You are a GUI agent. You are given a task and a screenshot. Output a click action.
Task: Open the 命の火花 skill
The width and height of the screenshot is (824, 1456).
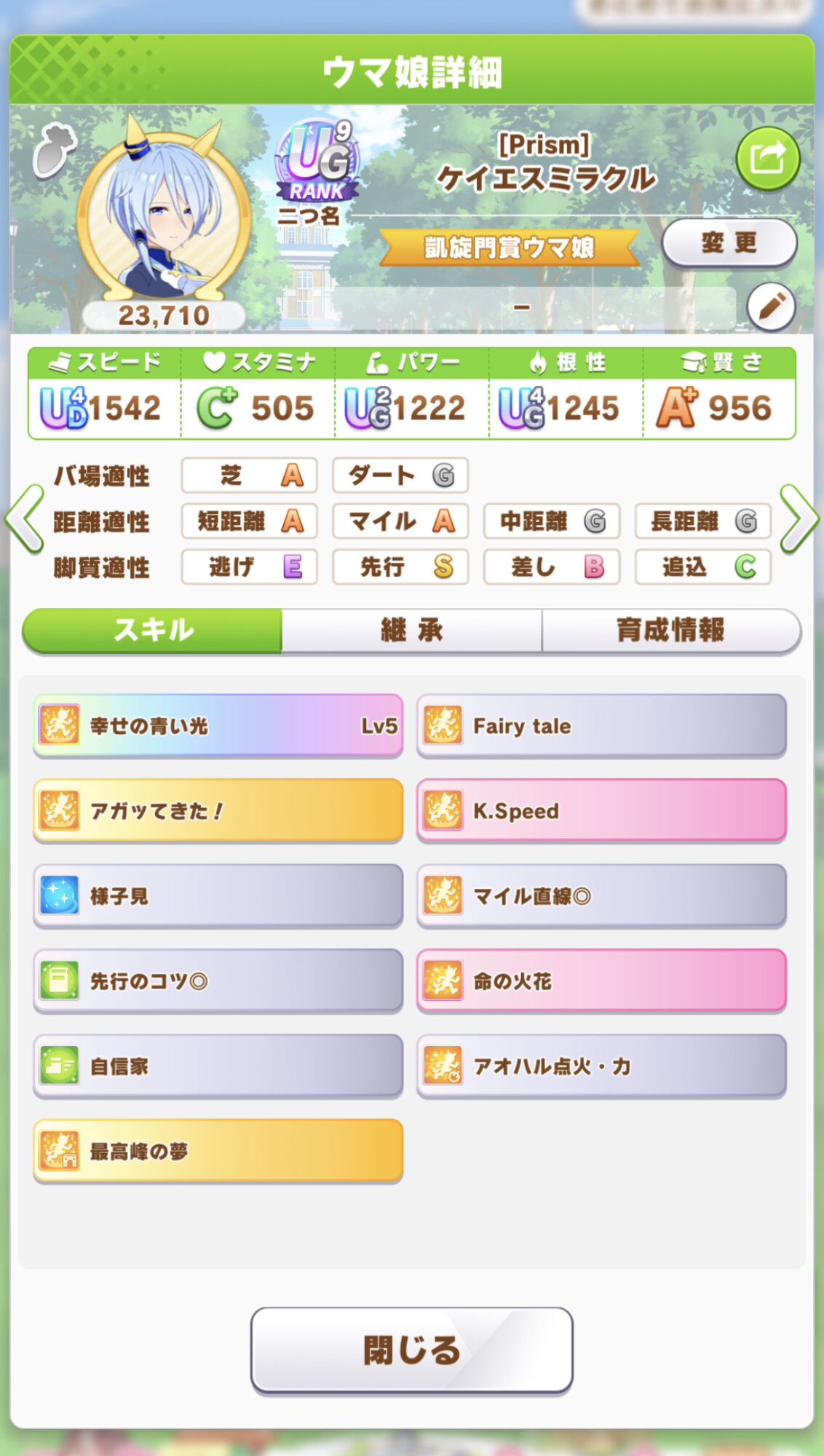coord(601,981)
